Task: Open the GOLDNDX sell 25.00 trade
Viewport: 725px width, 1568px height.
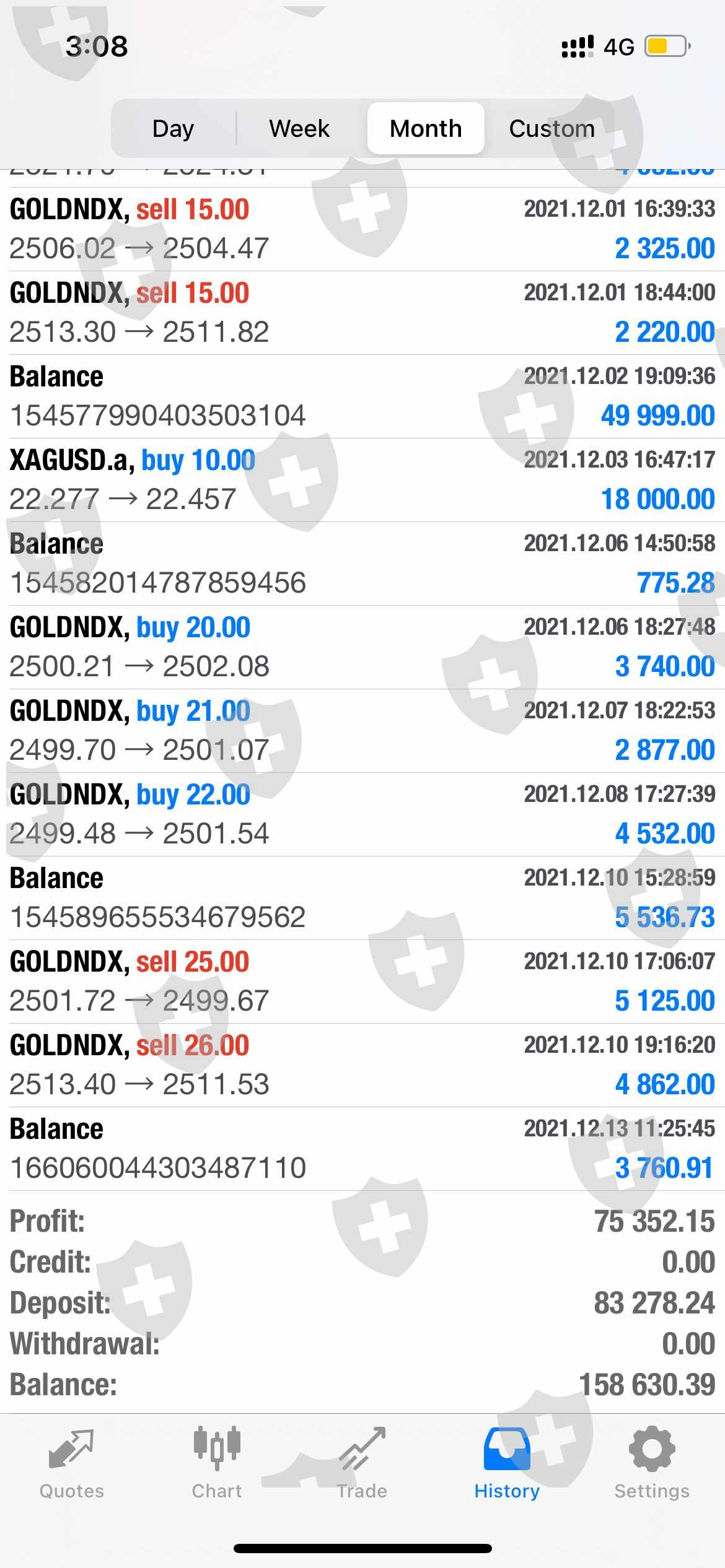Action: (x=362, y=982)
